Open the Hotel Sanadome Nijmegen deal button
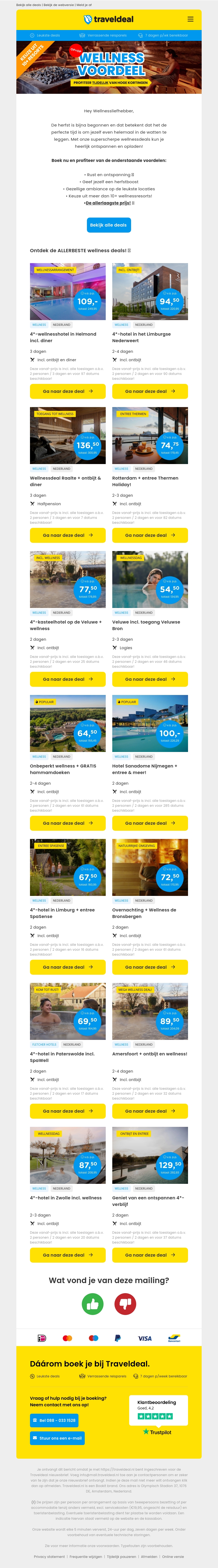The height and width of the screenshot is (1568, 218). [150, 823]
